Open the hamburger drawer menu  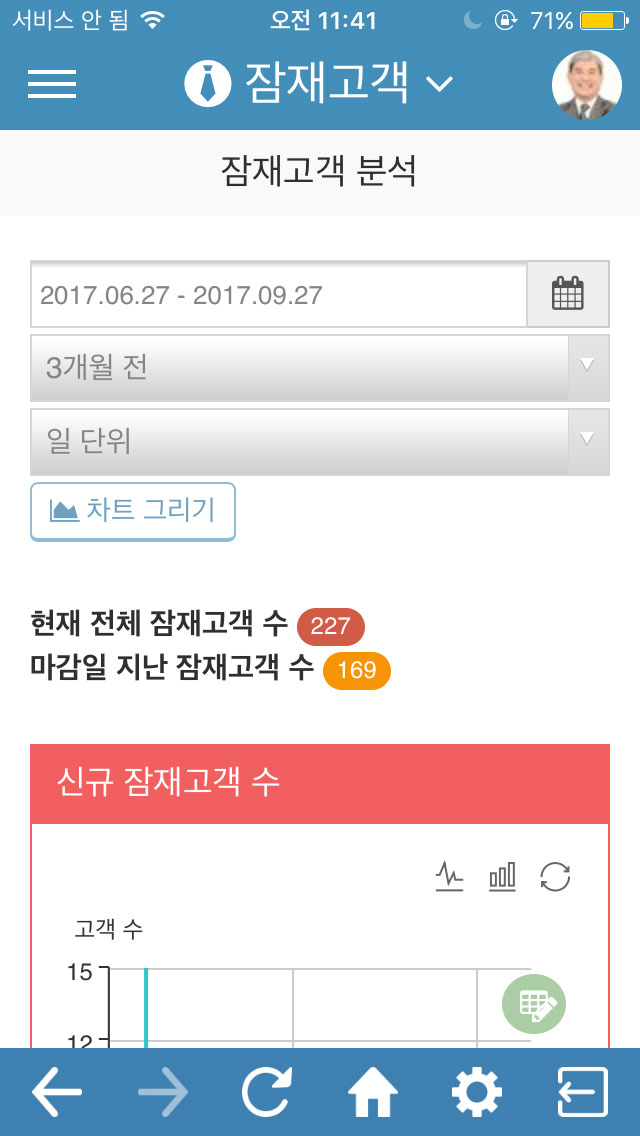click(52, 84)
